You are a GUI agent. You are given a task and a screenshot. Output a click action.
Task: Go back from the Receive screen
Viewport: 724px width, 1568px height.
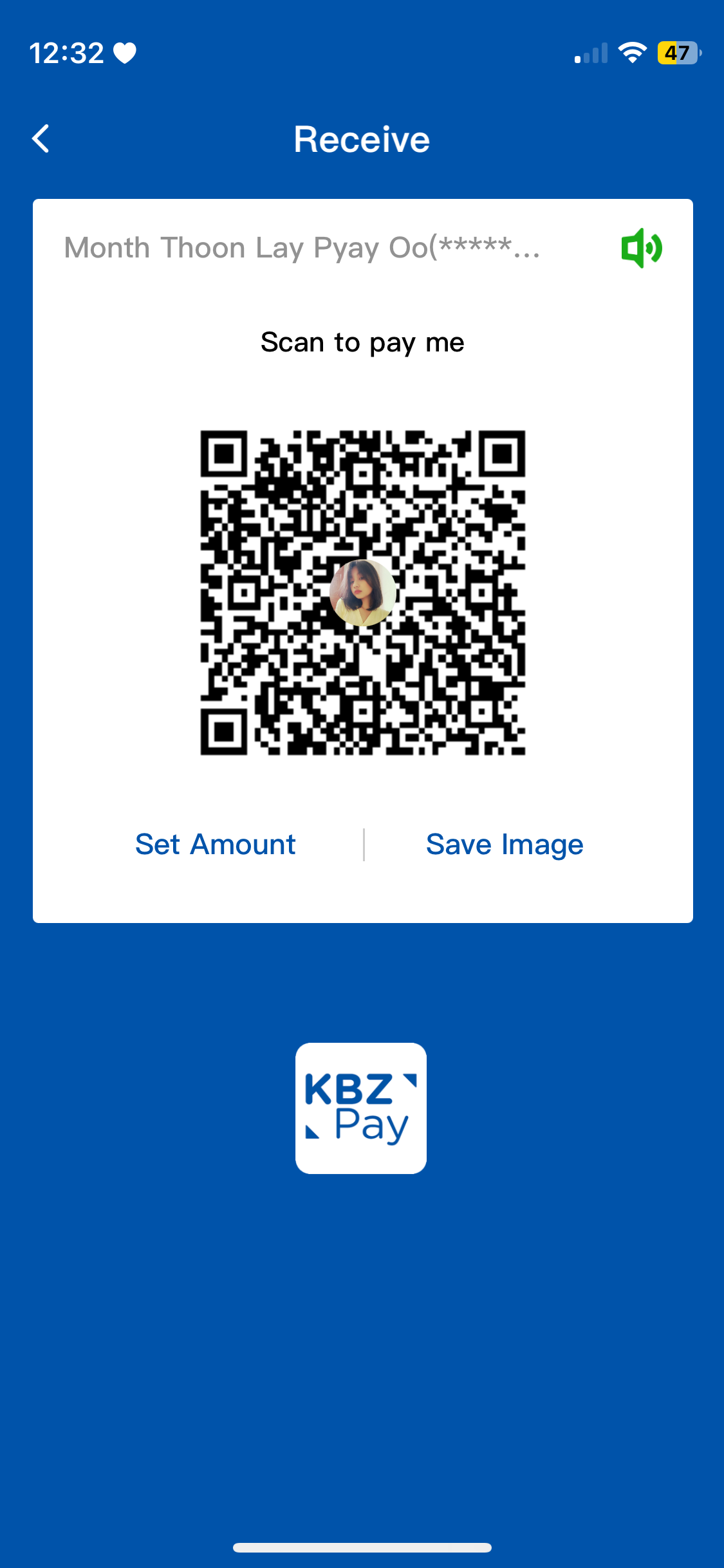click(x=41, y=139)
